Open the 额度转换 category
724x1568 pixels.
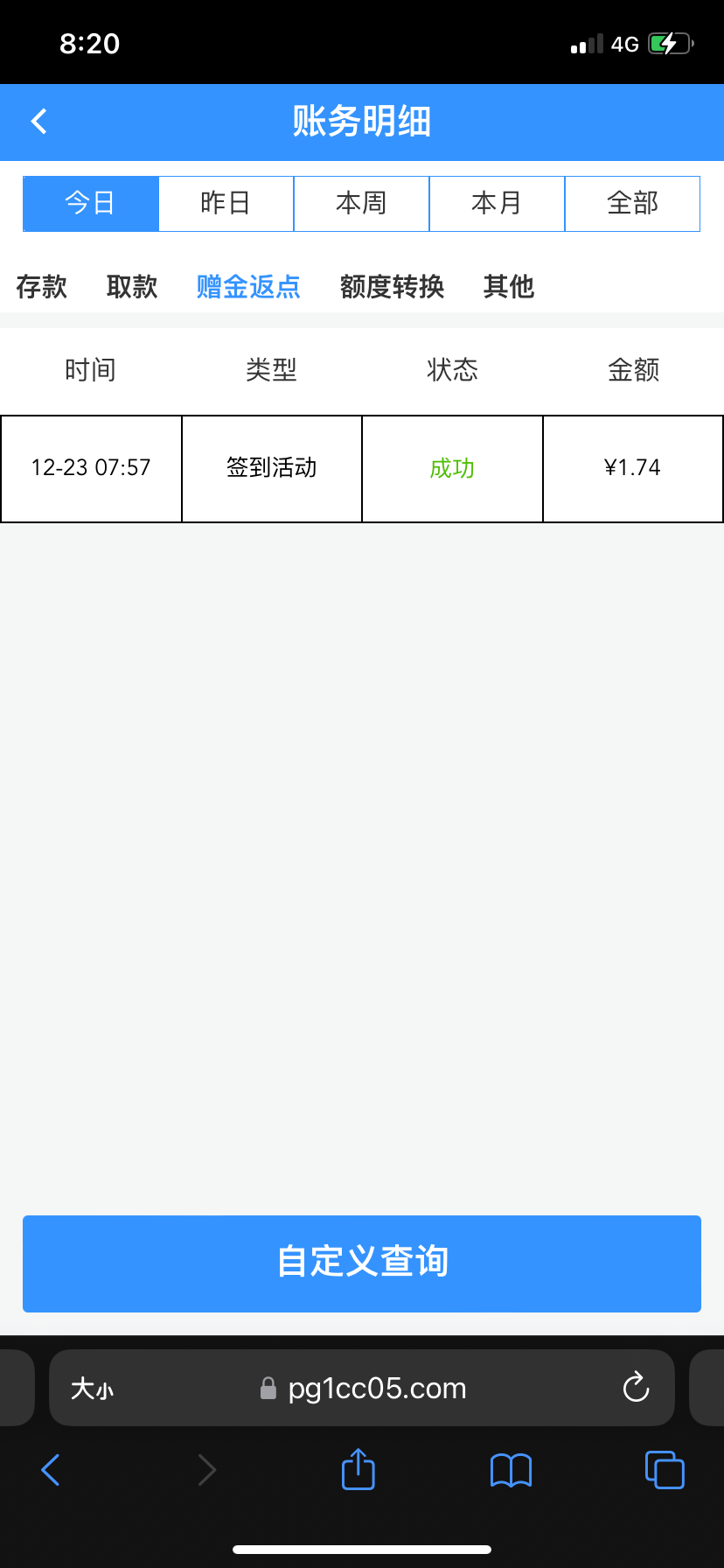tap(392, 286)
